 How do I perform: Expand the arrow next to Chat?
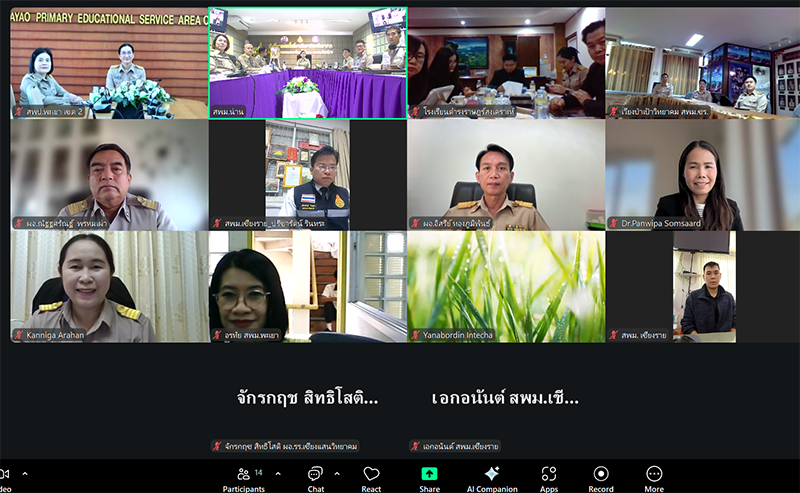(x=337, y=474)
